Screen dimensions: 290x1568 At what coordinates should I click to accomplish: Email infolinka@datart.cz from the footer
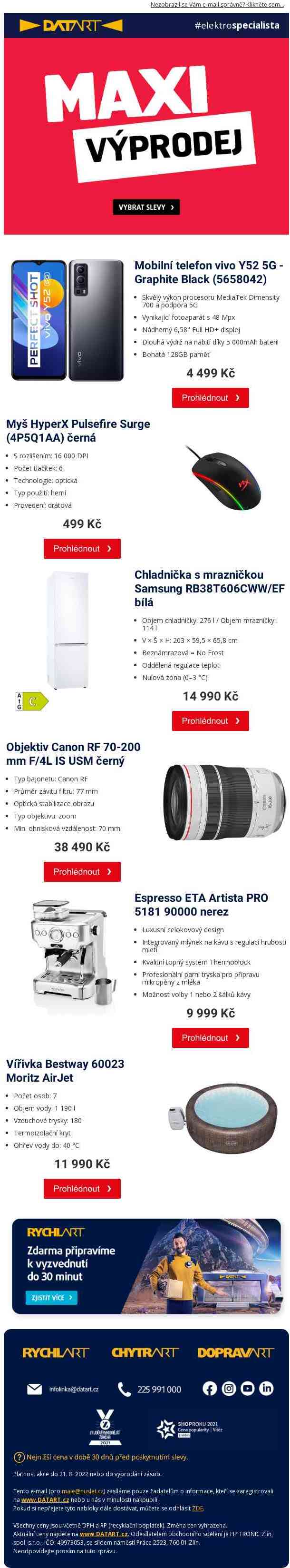pyautogui.click(x=74, y=1389)
